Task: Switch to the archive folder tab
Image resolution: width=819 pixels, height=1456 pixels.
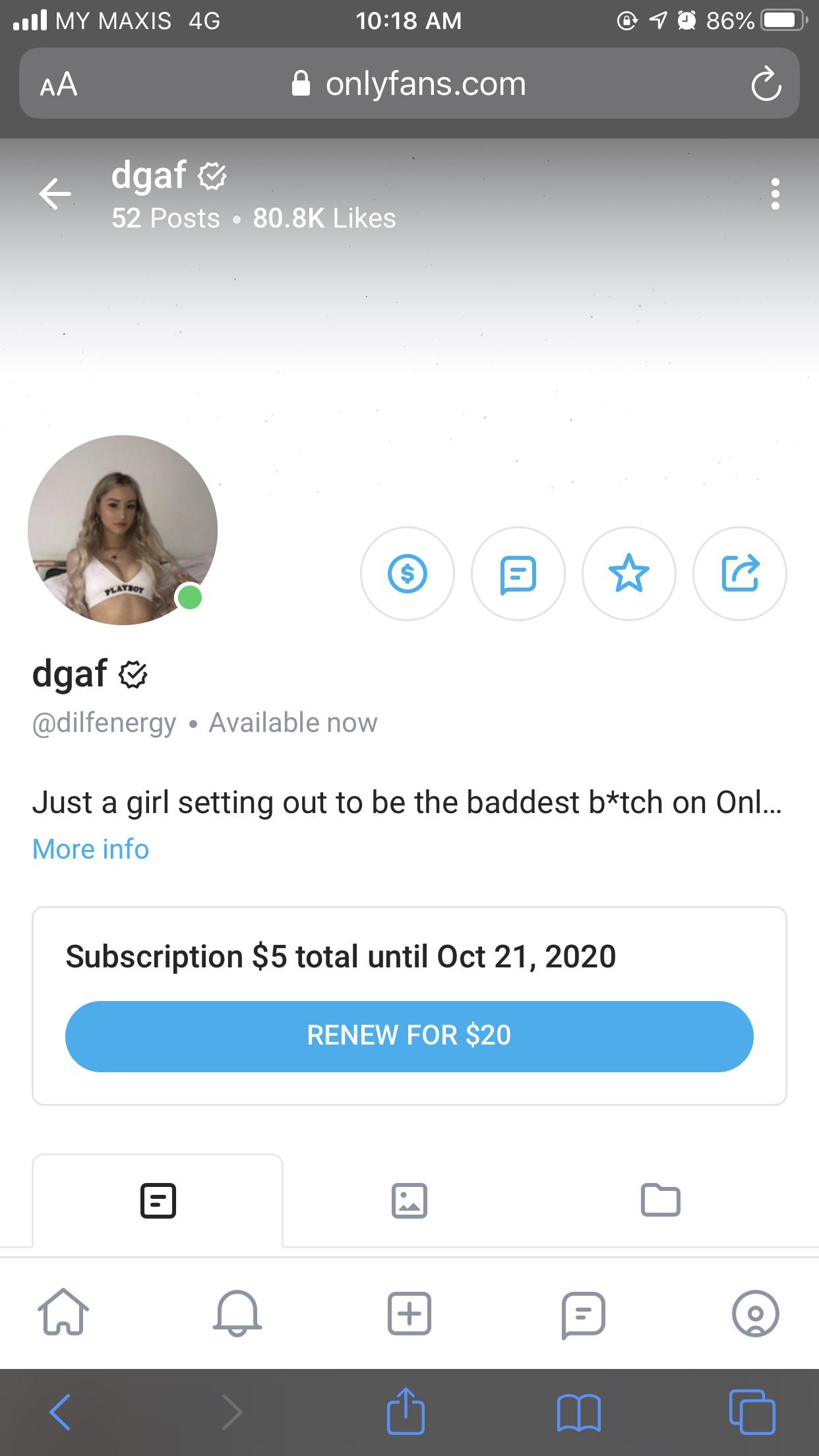Action: click(660, 1200)
